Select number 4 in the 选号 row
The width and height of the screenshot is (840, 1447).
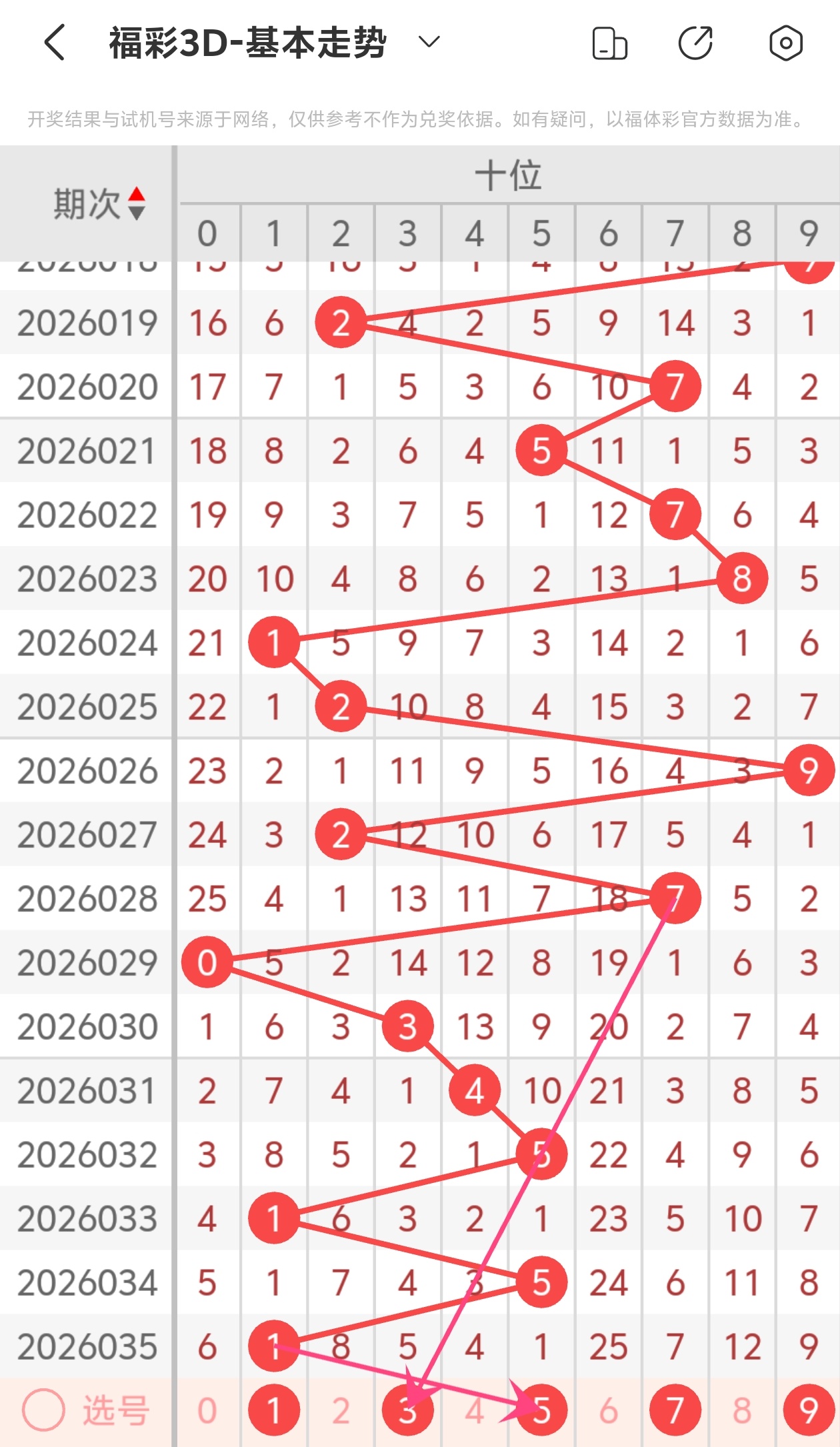click(x=474, y=1411)
